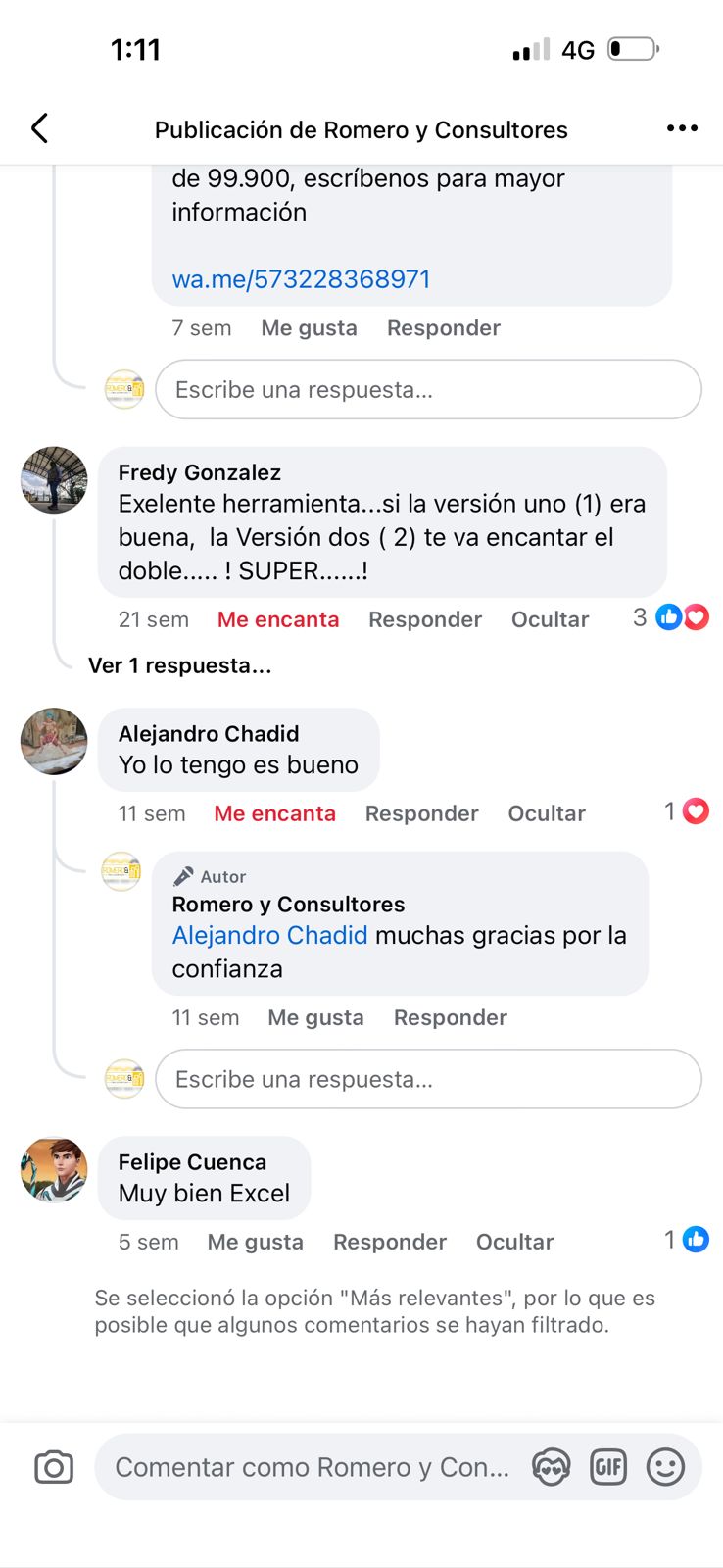The height and width of the screenshot is (1568, 723).
Task: Open the camera to attach a photo
Action: 54,1467
